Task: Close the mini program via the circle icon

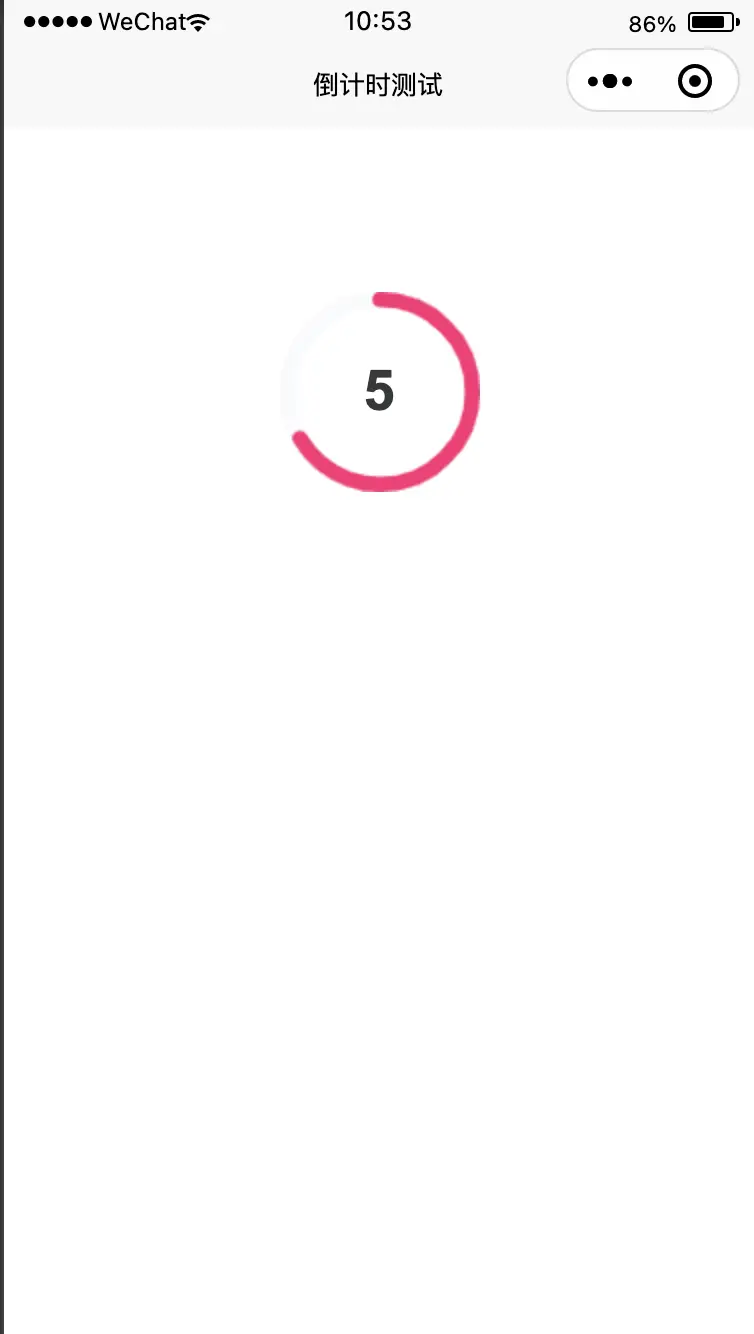Action: point(695,81)
